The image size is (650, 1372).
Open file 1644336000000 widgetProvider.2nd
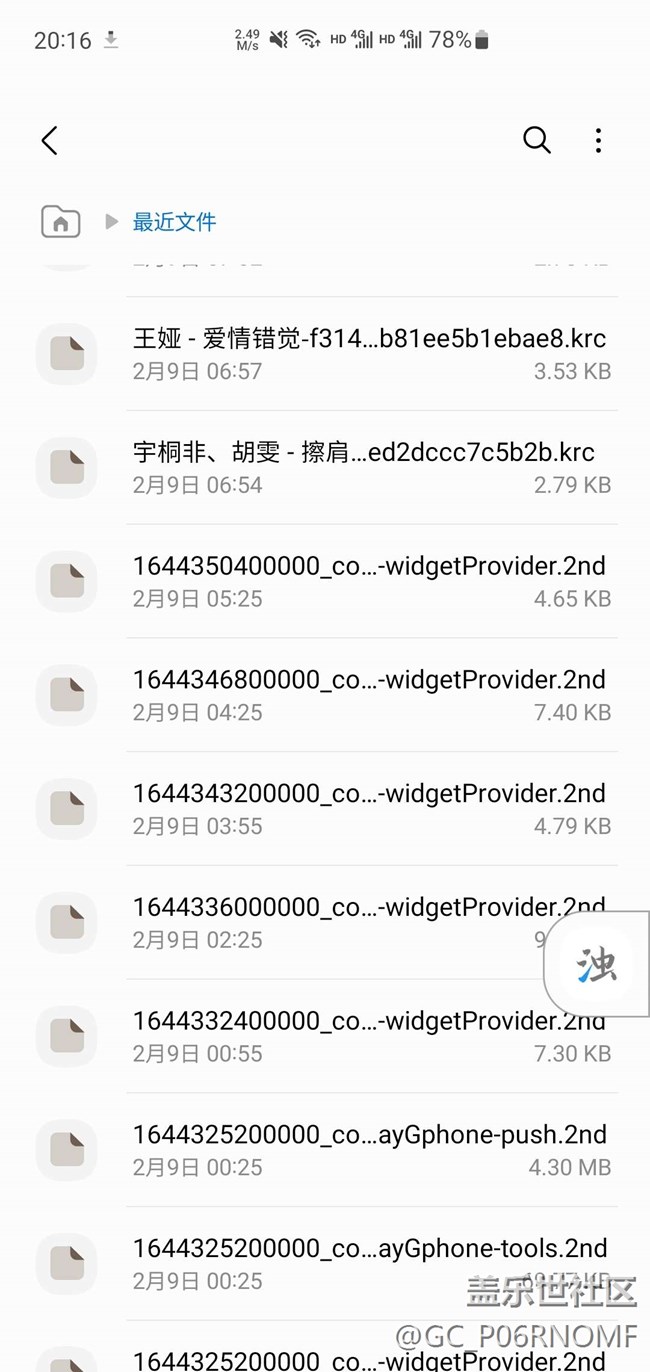290,923
